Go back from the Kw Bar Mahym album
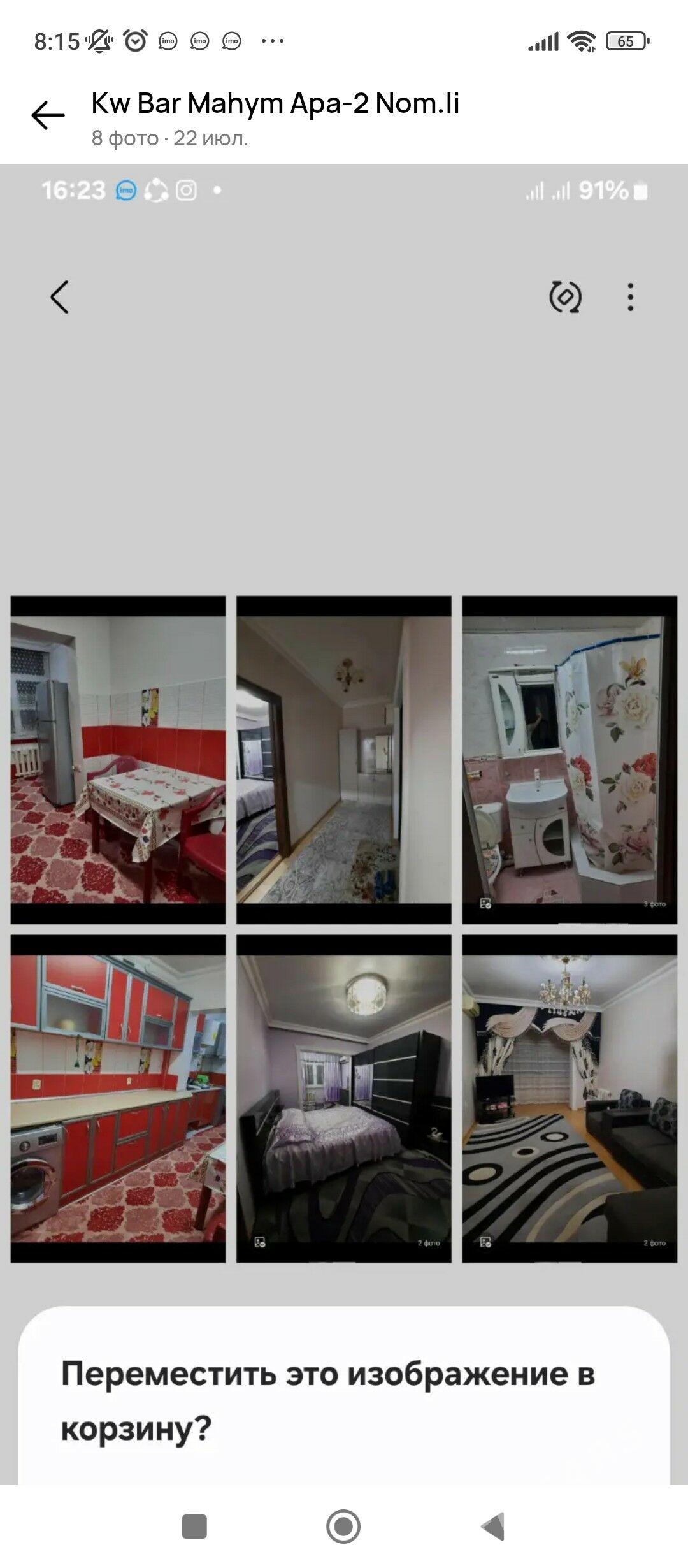The image size is (688, 1568). pyautogui.click(x=48, y=115)
